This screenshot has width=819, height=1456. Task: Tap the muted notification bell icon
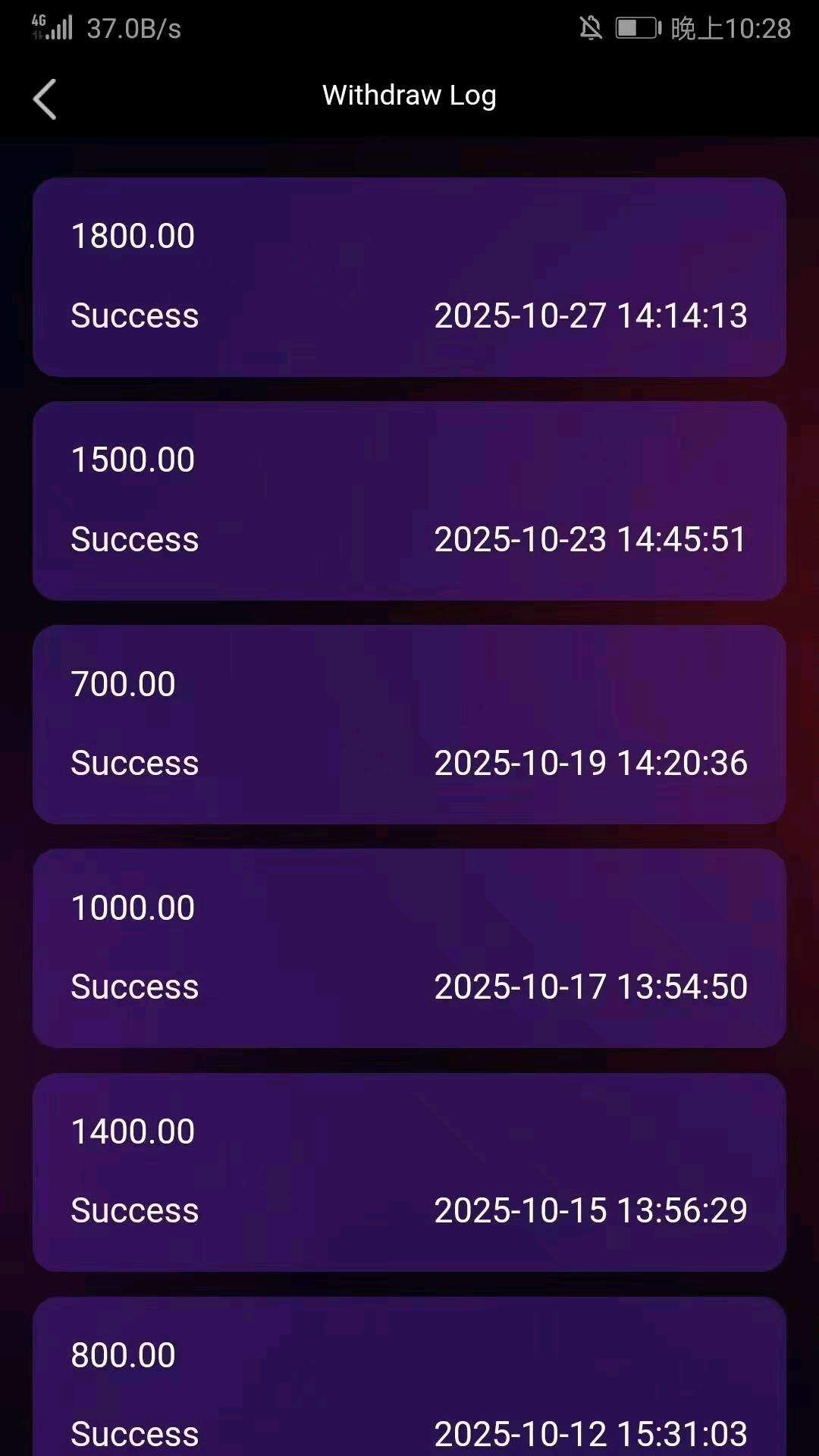click(x=591, y=27)
